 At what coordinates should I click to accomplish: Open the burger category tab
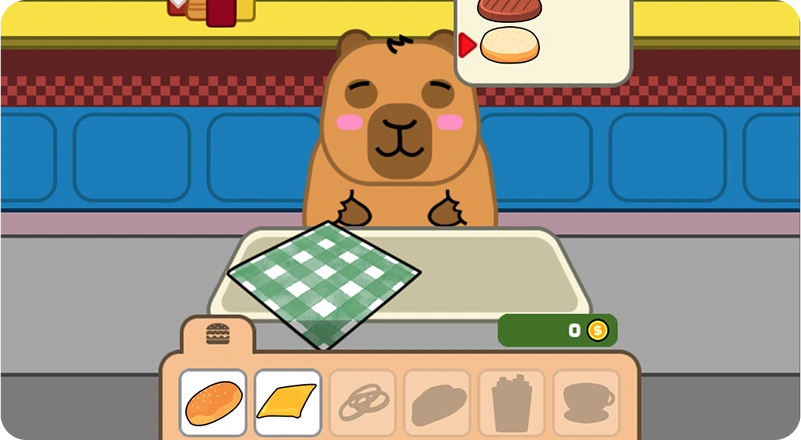pos(217,334)
